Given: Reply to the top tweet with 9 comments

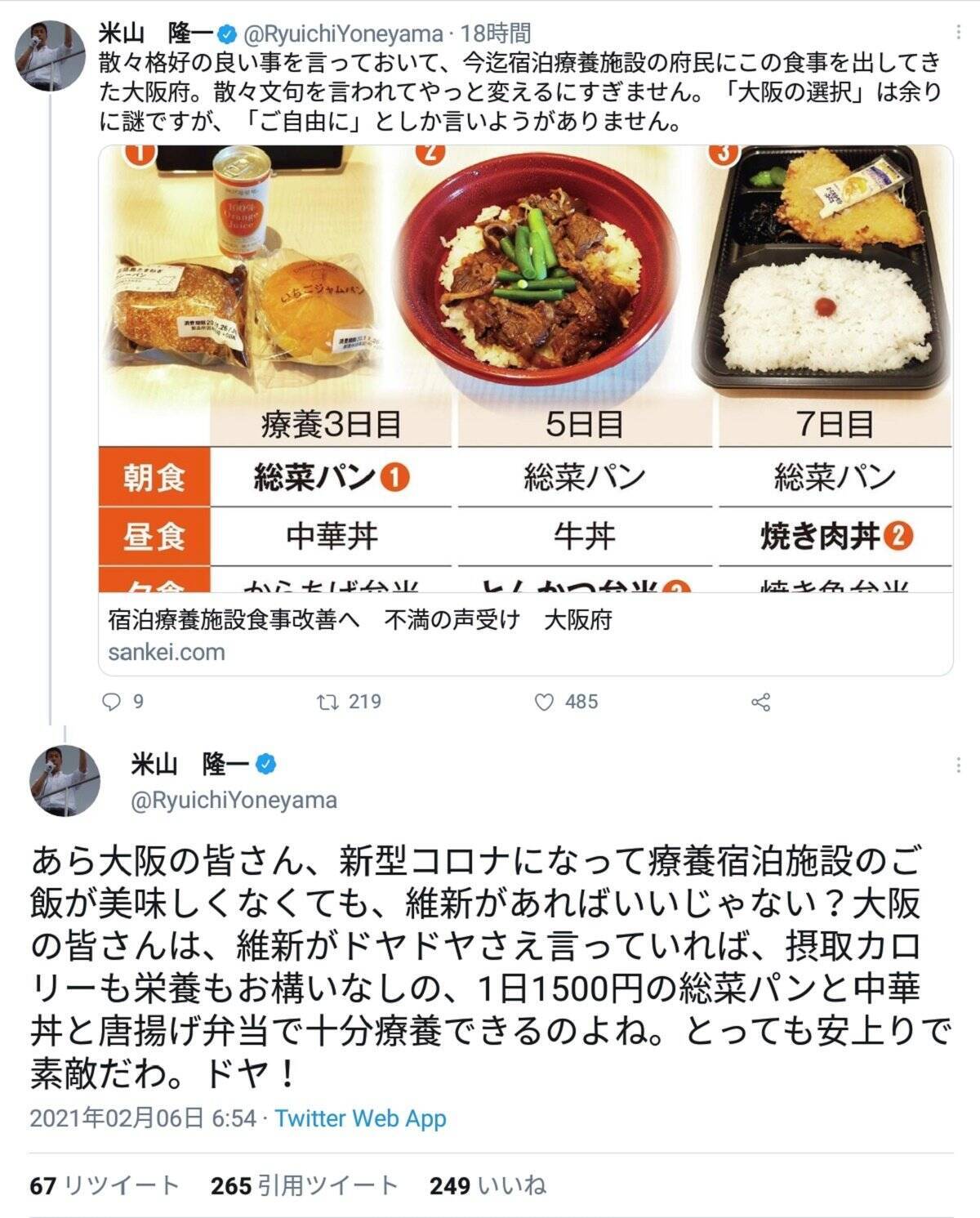Looking at the screenshot, I should 114,702.
